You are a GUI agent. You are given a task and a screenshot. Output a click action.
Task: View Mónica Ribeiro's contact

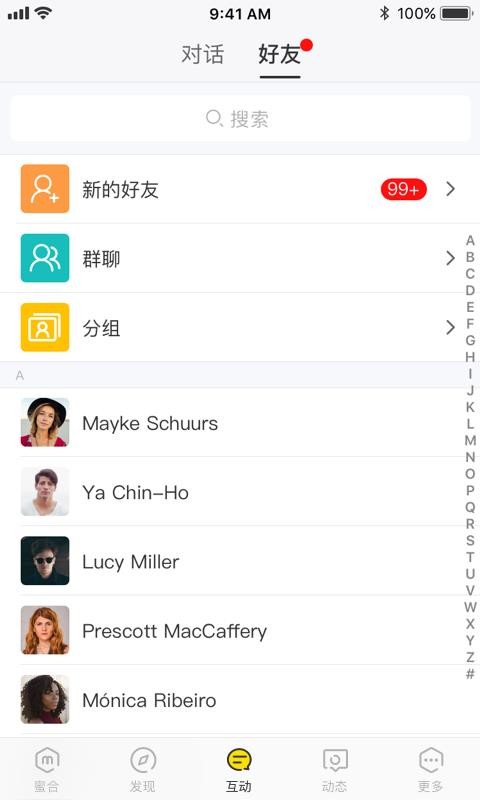[x=240, y=700]
